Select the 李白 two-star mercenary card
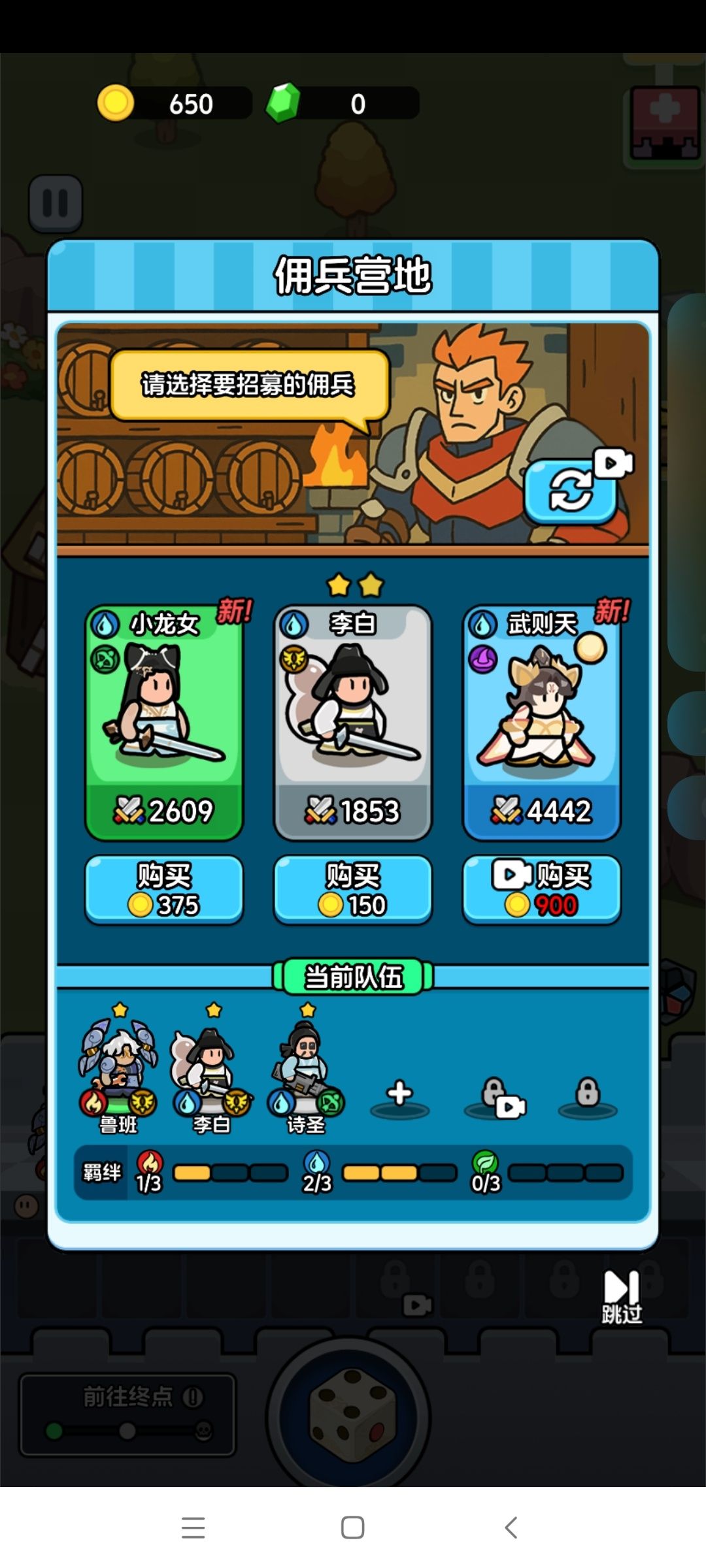 point(353,722)
